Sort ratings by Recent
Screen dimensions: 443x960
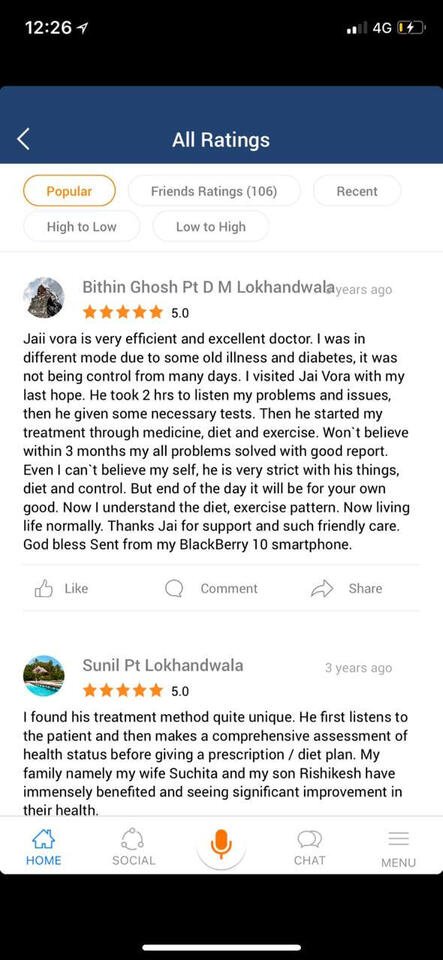point(357,191)
